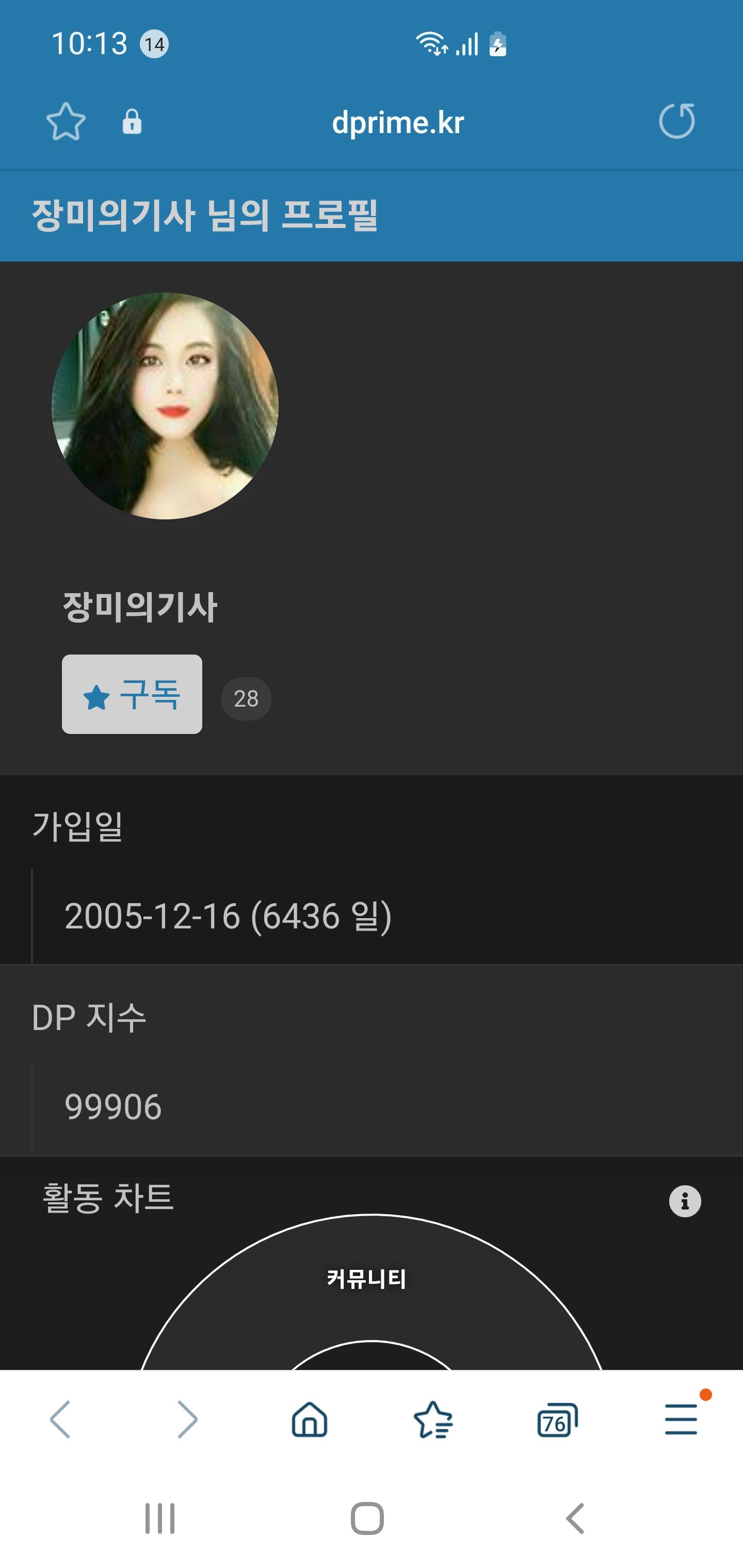The height and width of the screenshot is (1568, 743).
Task: Tap the star icon to bookmark dprime.kr
Action: tap(67, 121)
